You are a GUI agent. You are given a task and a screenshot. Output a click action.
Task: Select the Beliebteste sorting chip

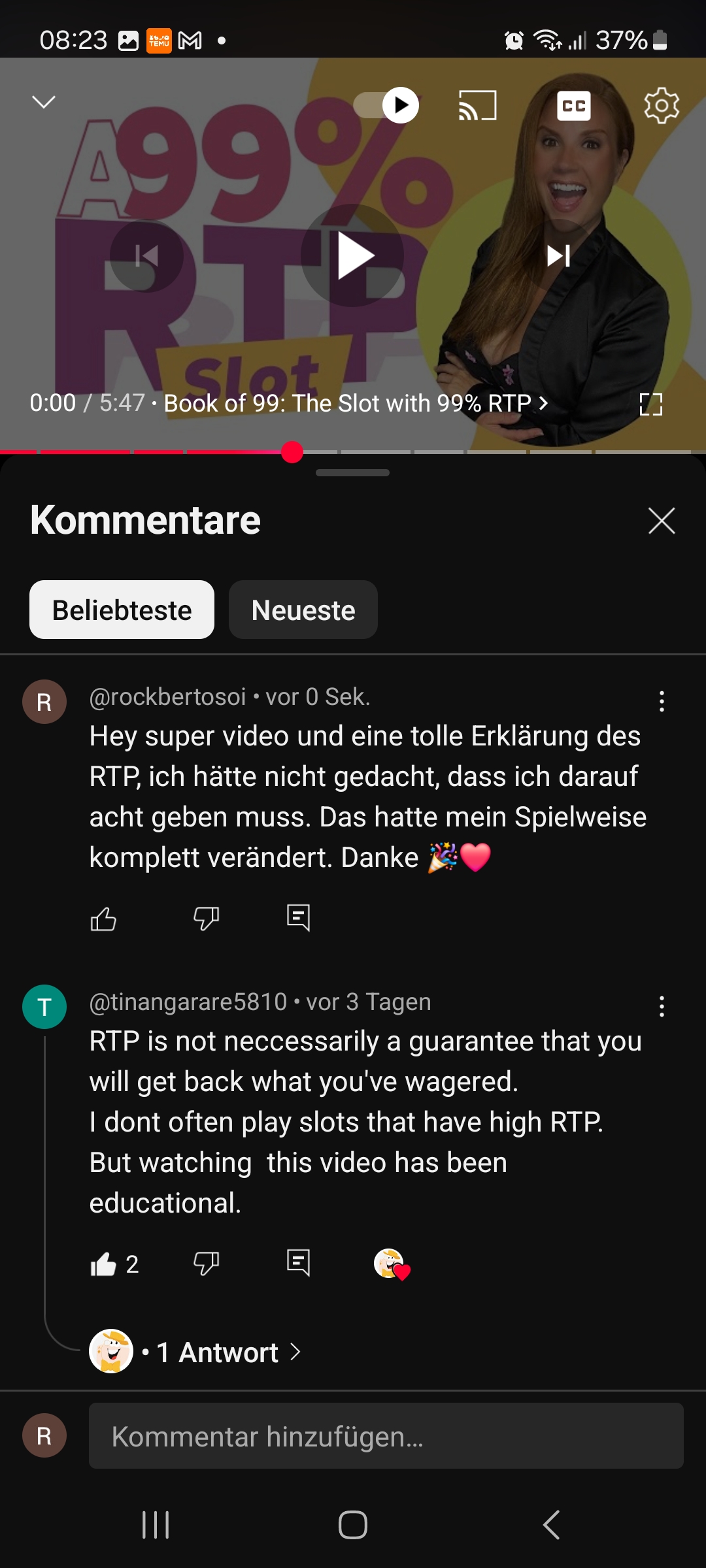[x=122, y=610]
